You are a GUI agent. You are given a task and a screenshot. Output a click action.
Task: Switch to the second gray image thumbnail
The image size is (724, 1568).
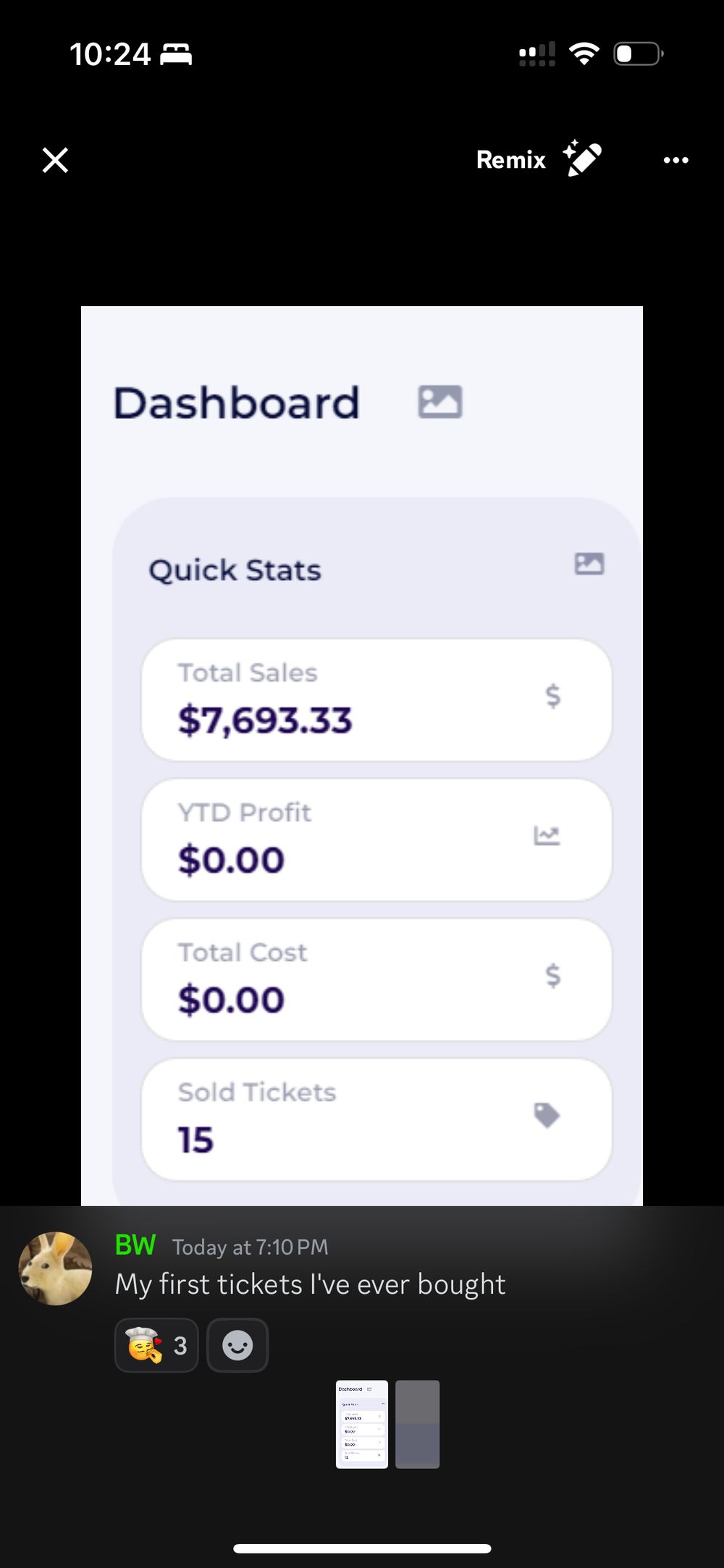pyautogui.click(x=418, y=1424)
